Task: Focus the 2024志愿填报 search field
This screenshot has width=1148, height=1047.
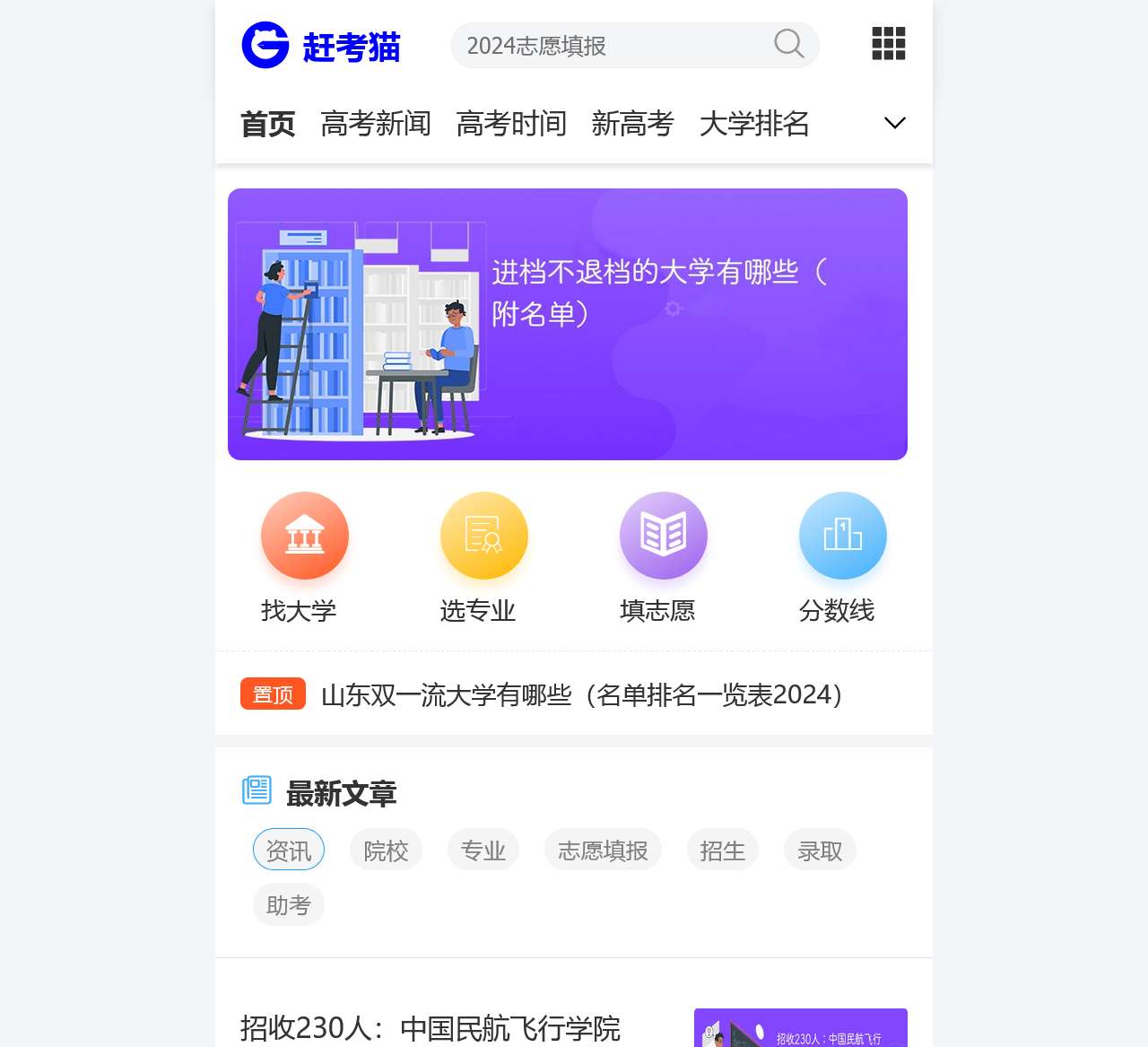Action: point(610,46)
